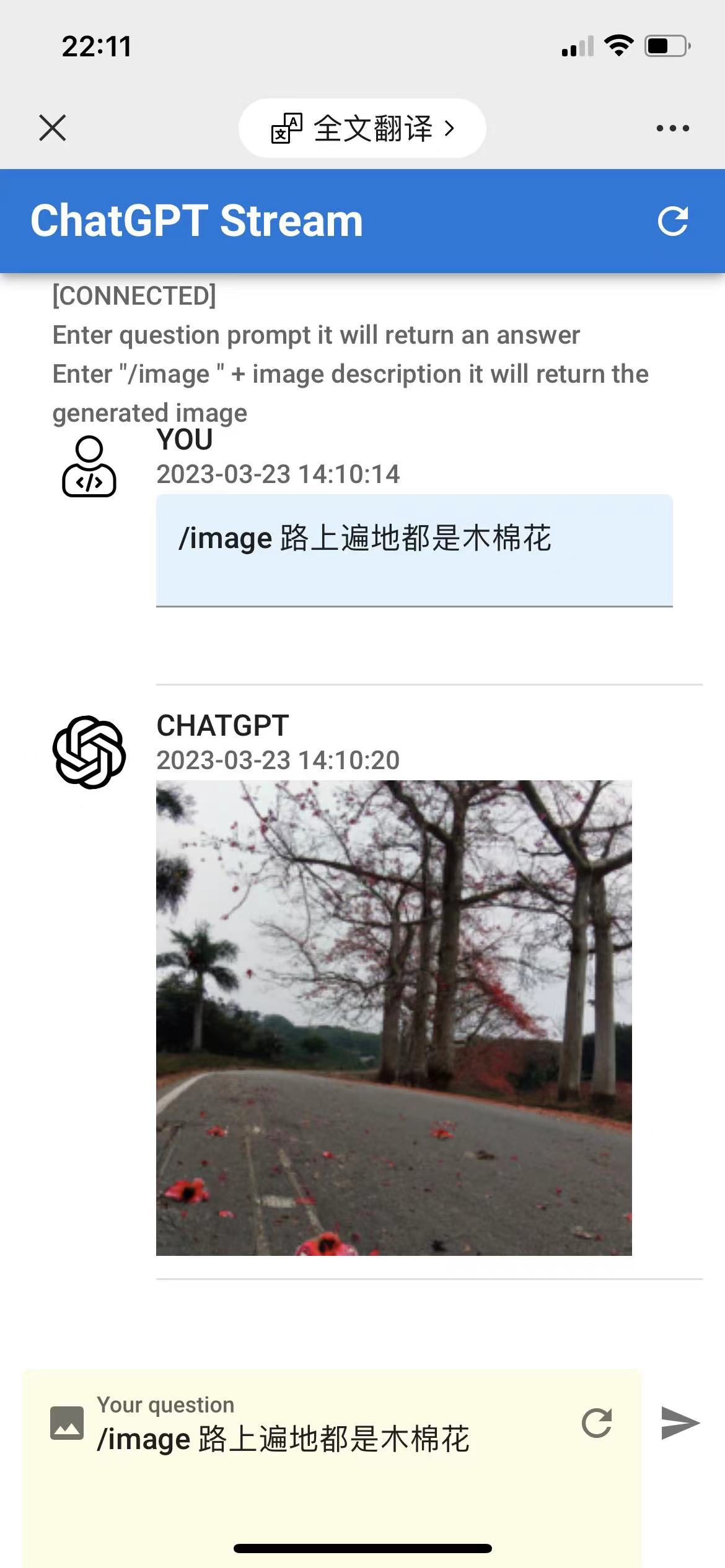Tap the image icon beside the question field
This screenshot has height=1568, width=725.
67,1422
